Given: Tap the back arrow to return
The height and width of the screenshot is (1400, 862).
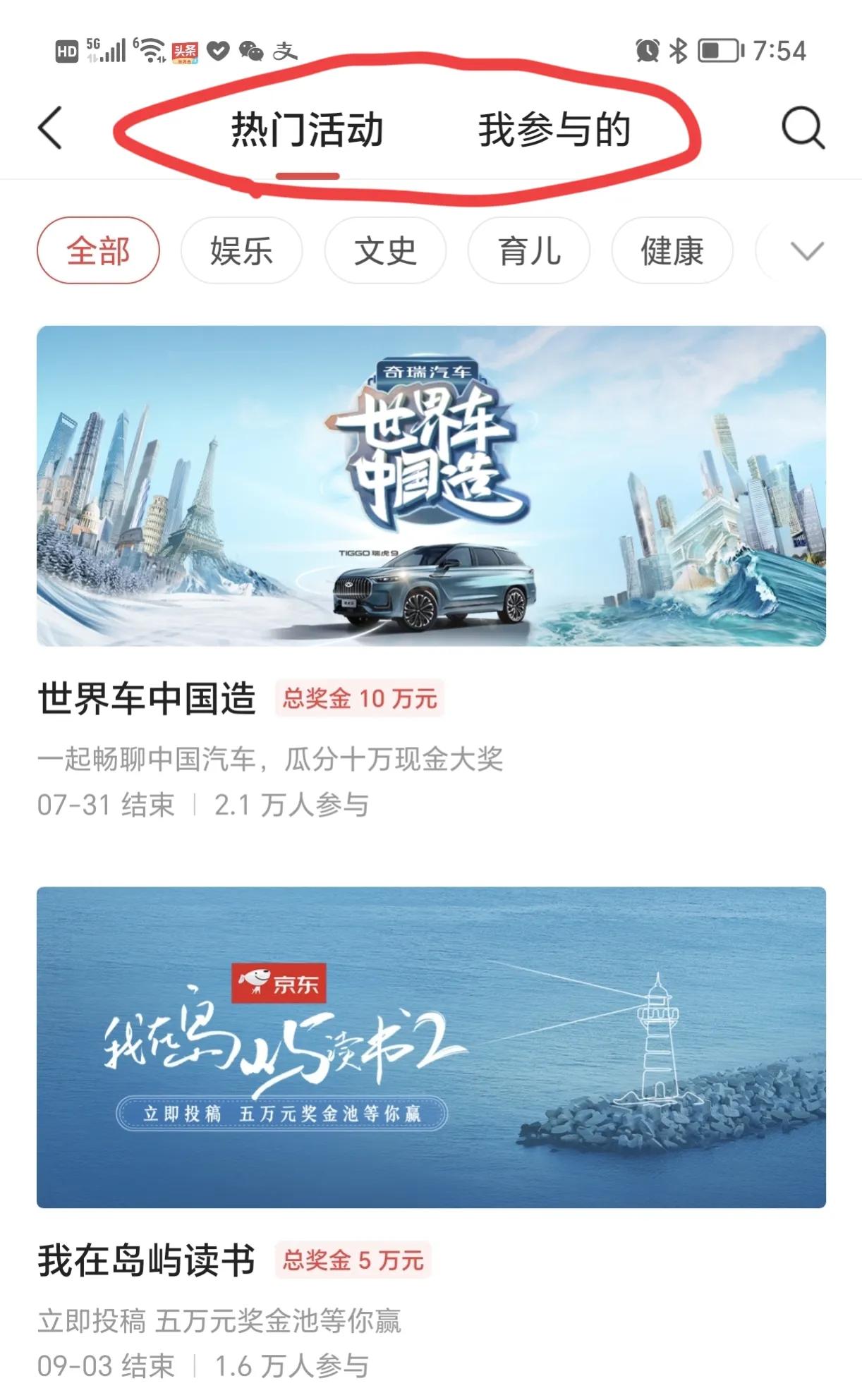Looking at the screenshot, I should [48, 130].
